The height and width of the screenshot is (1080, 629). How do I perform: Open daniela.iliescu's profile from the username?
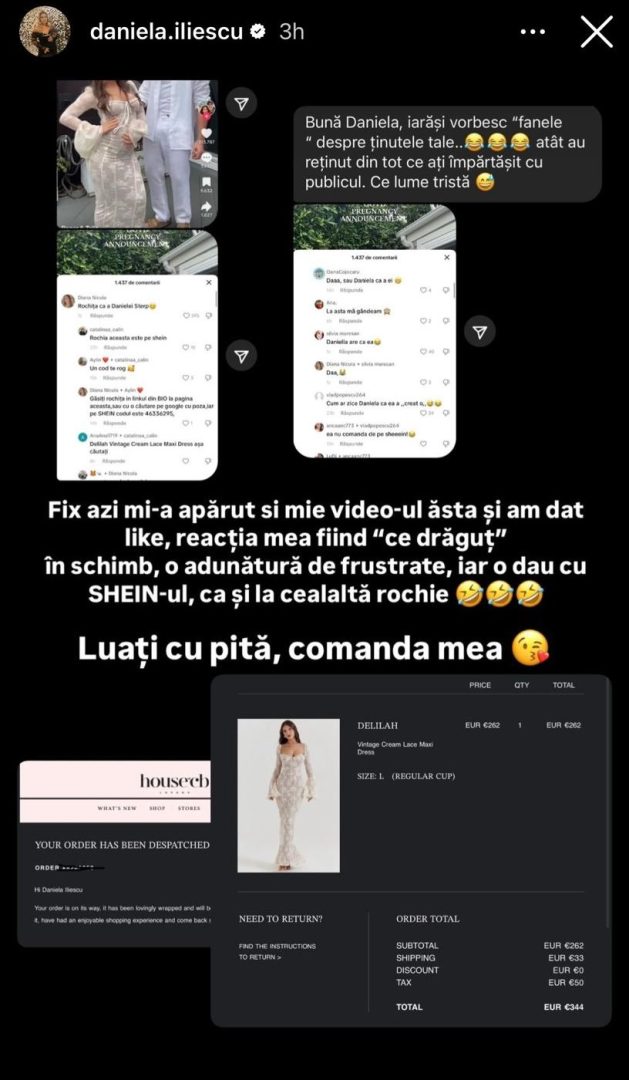tap(168, 32)
